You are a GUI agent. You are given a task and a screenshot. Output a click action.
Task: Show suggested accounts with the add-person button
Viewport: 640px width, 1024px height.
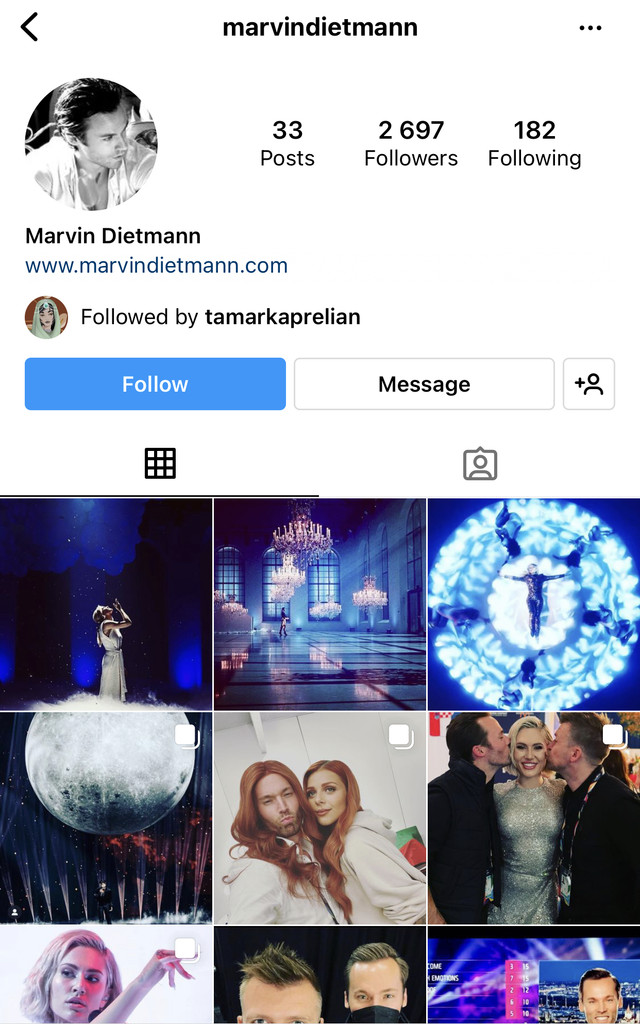tap(589, 384)
